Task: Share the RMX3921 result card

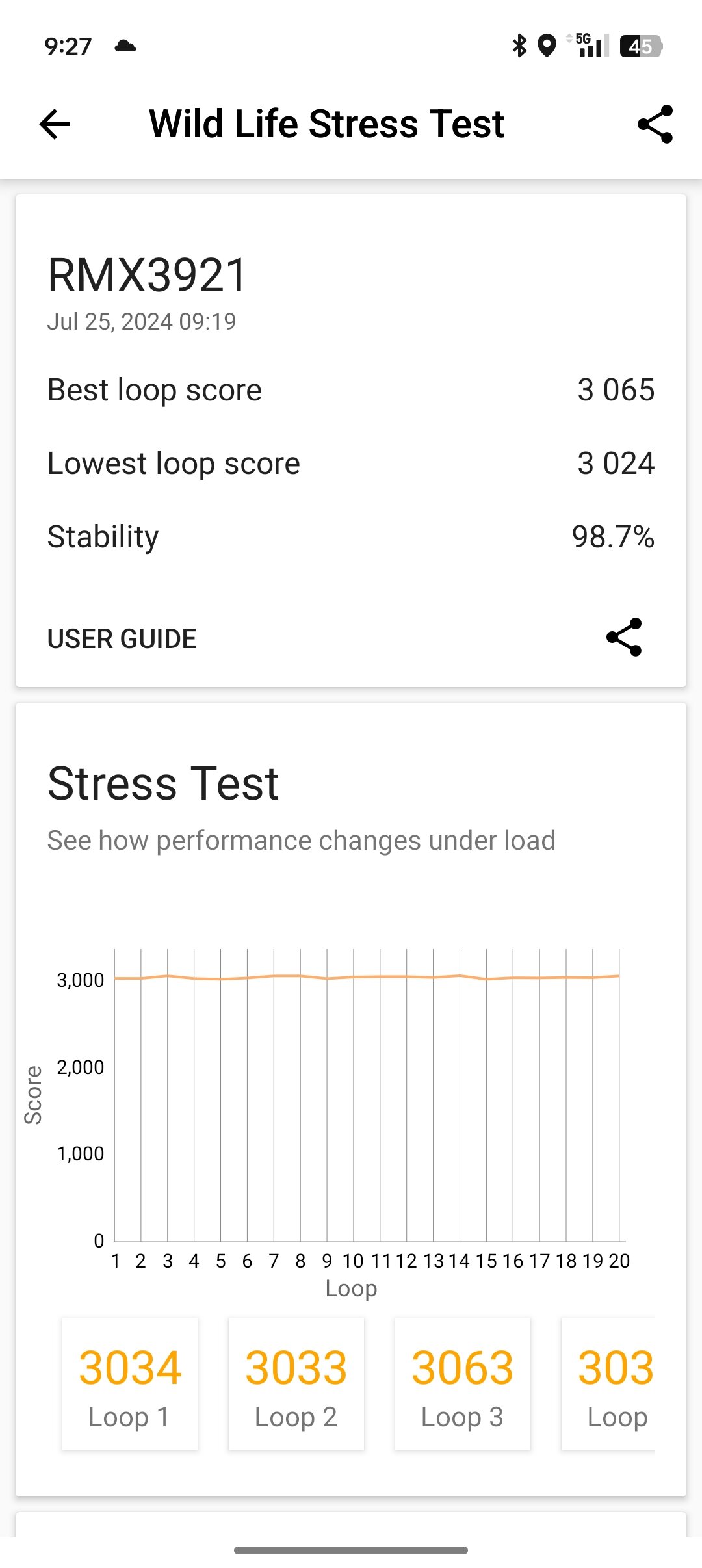Action: tap(624, 637)
